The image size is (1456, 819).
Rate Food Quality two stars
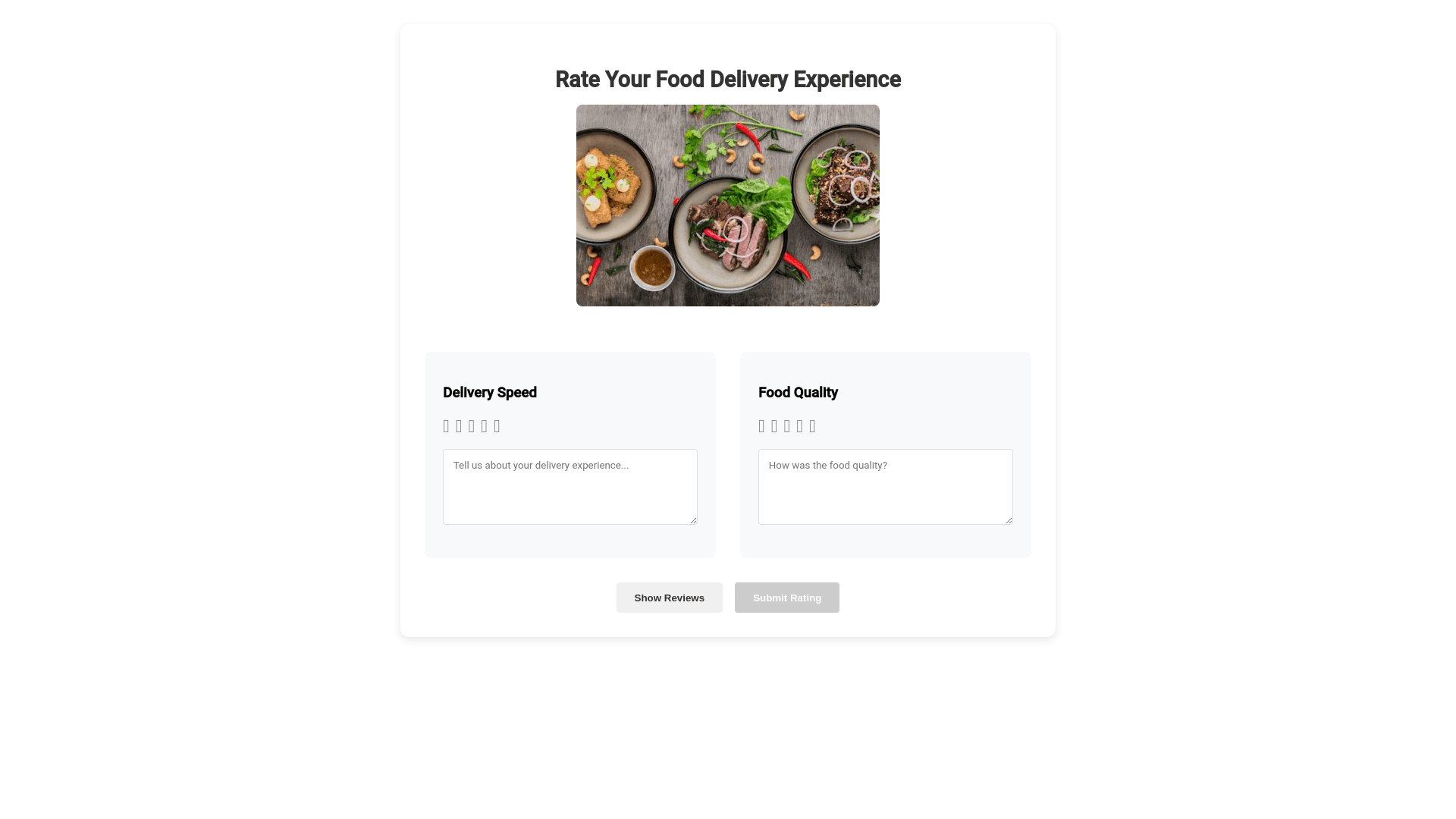click(x=774, y=426)
